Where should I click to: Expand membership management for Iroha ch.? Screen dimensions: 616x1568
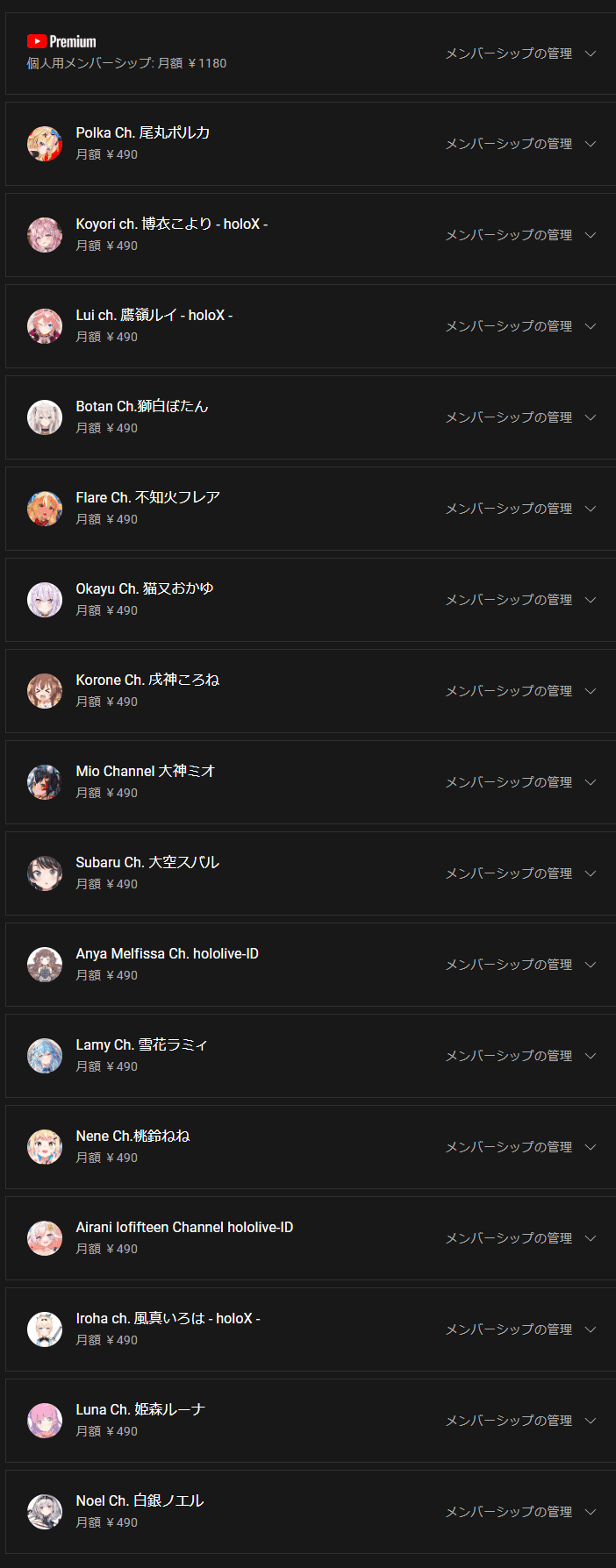click(519, 1329)
